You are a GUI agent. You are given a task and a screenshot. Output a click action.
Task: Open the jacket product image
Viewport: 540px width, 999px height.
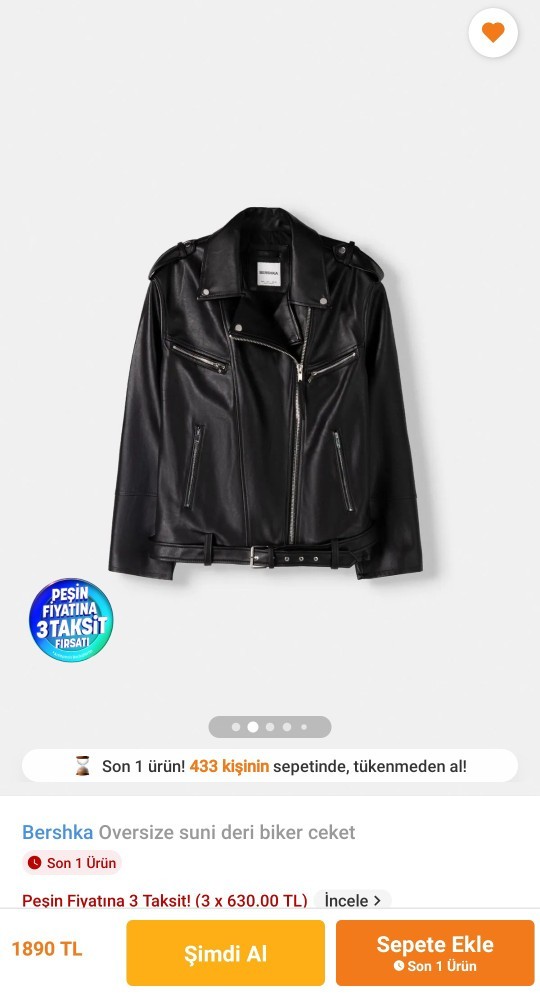click(266, 393)
